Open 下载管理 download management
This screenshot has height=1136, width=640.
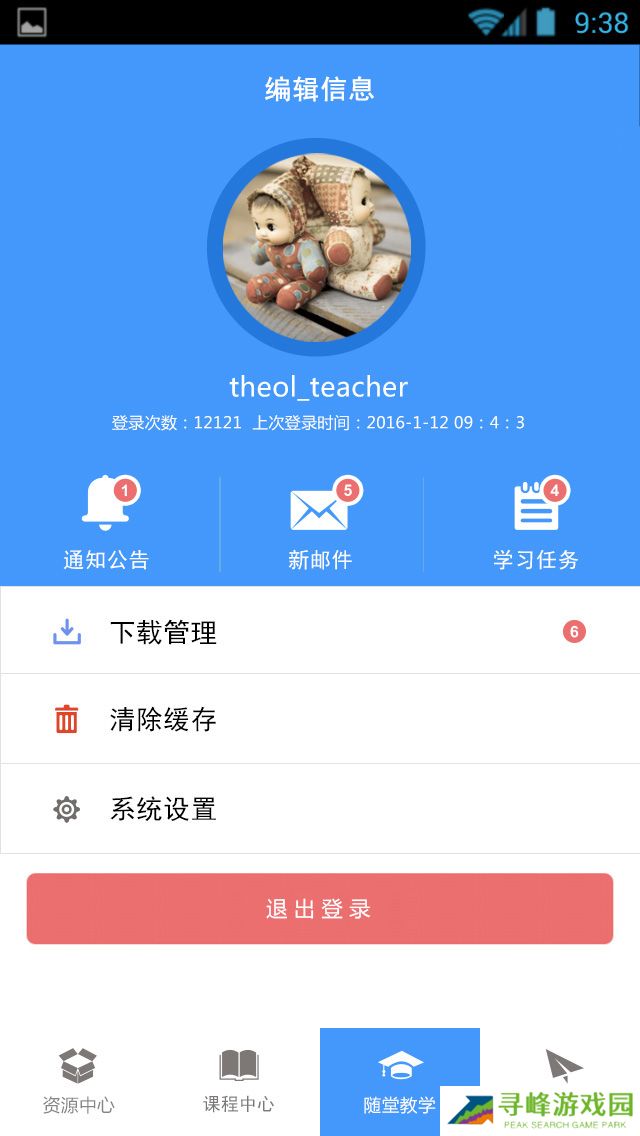click(320, 632)
